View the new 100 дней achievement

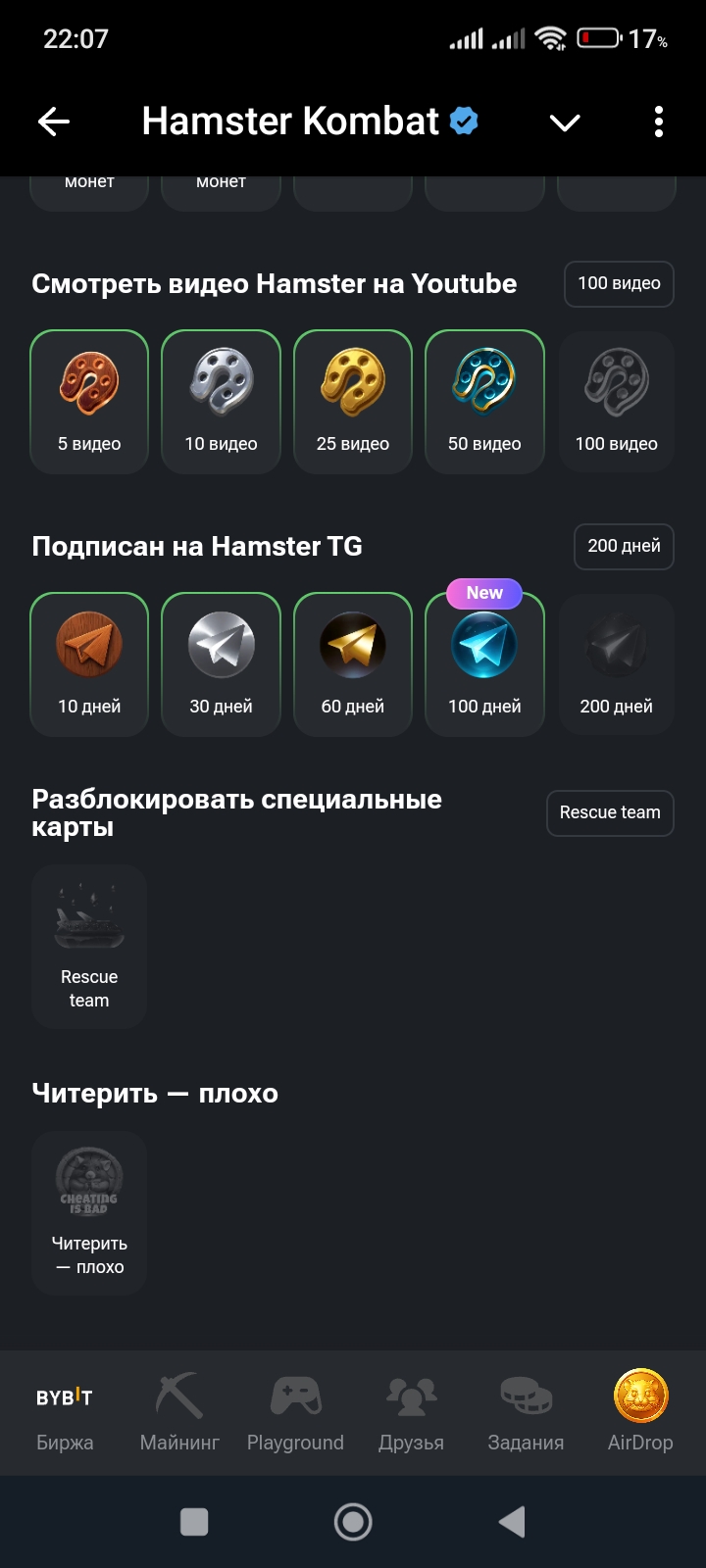pyautogui.click(x=484, y=664)
